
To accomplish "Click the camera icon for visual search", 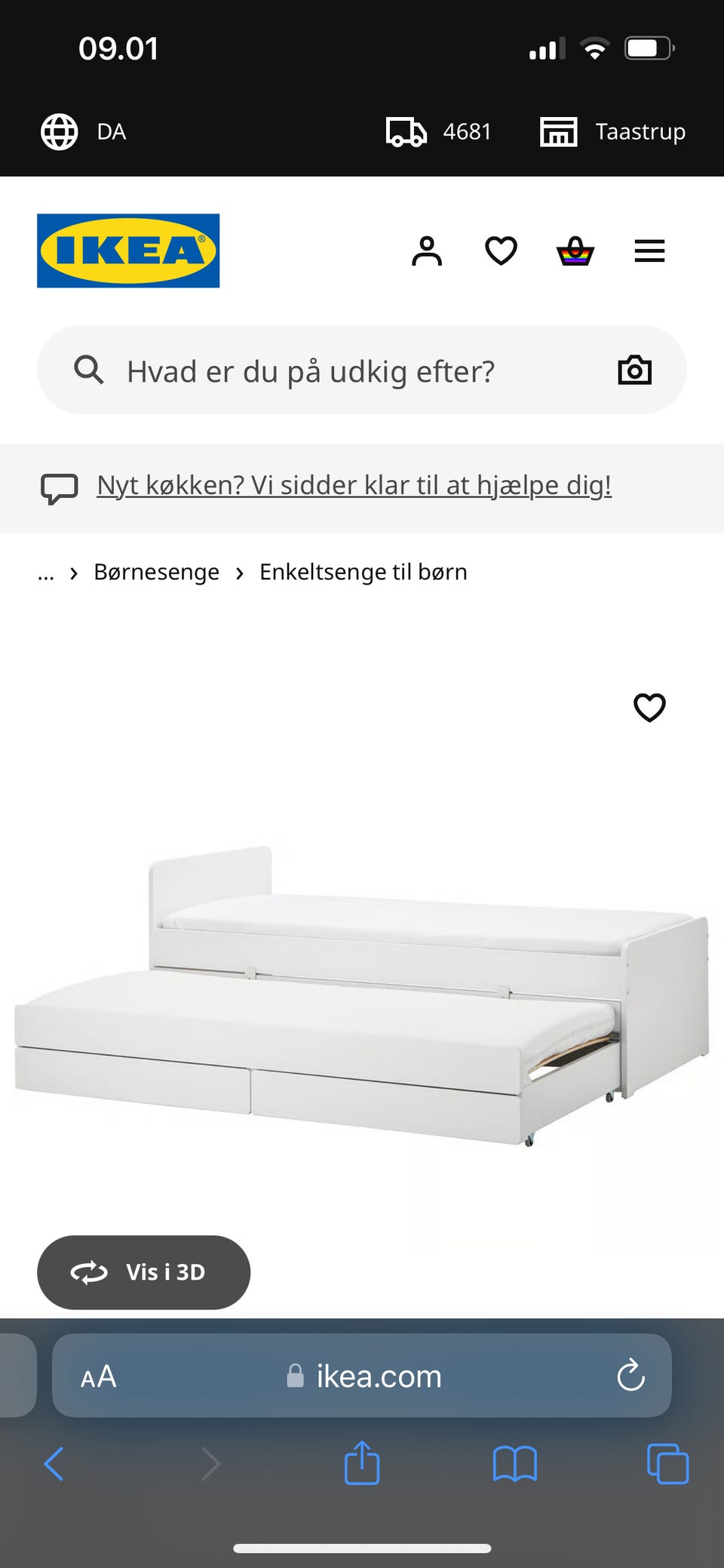I will pyautogui.click(x=634, y=370).
